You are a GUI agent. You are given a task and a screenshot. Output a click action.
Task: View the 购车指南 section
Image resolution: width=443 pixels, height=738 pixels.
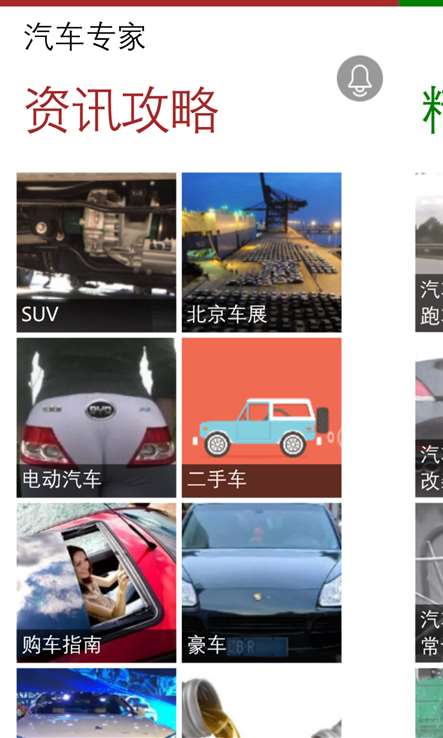97,583
